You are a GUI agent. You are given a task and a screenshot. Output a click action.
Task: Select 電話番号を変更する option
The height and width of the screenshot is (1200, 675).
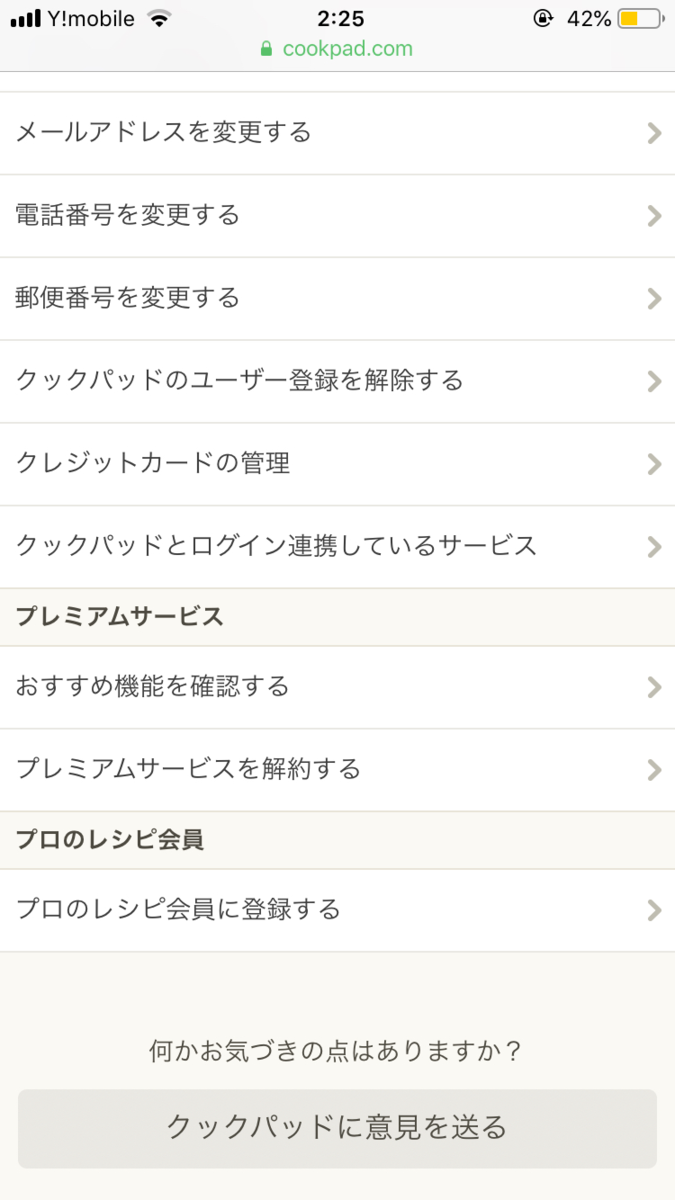coord(337,215)
